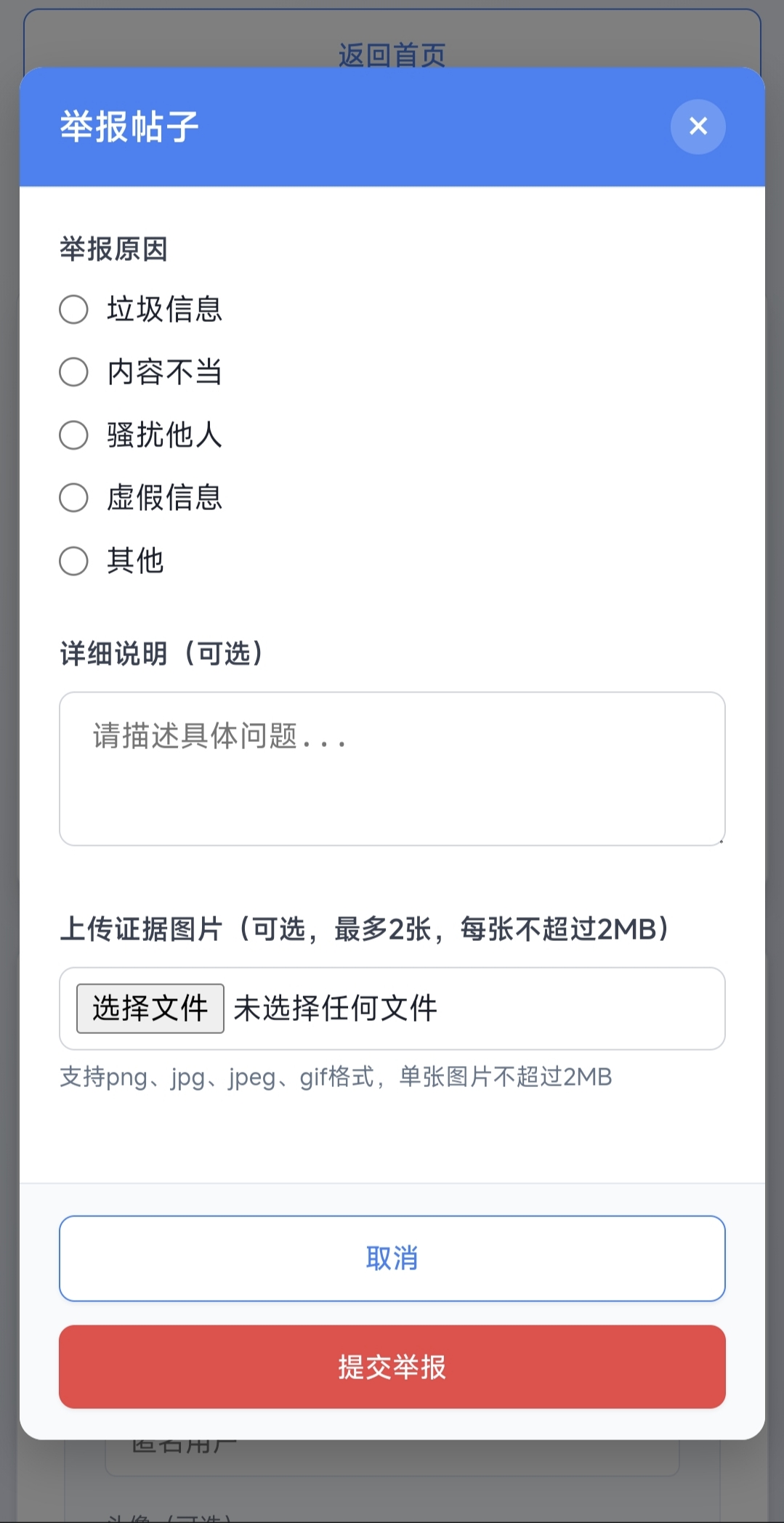Screen dimensions: 784x1523
Task: Click the circular × icon in header
Action: pos(697,126)
